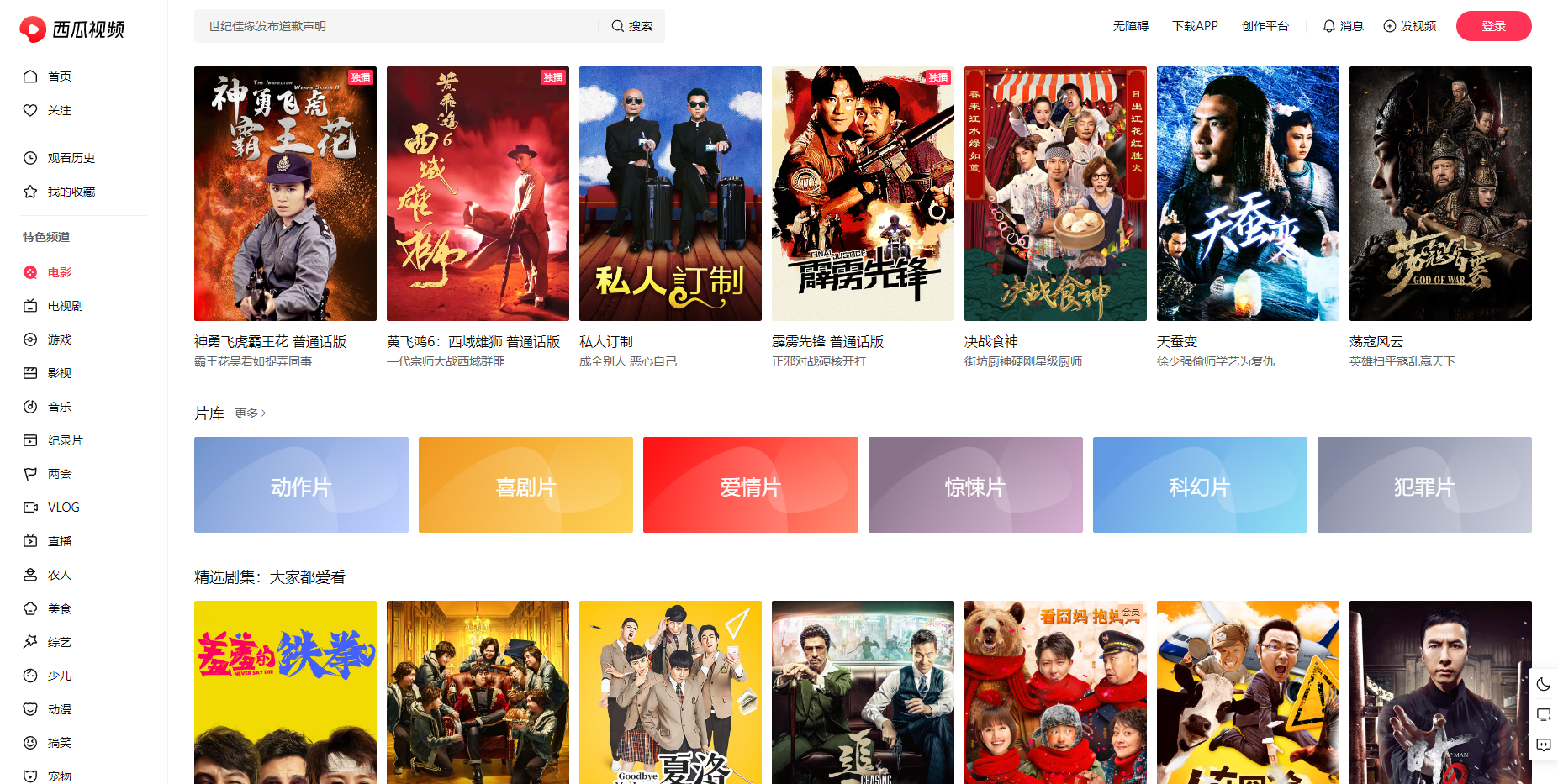Open 更多 next to 片库
This screenshot has height=784, width=1558.
click(x=250, y=413)
